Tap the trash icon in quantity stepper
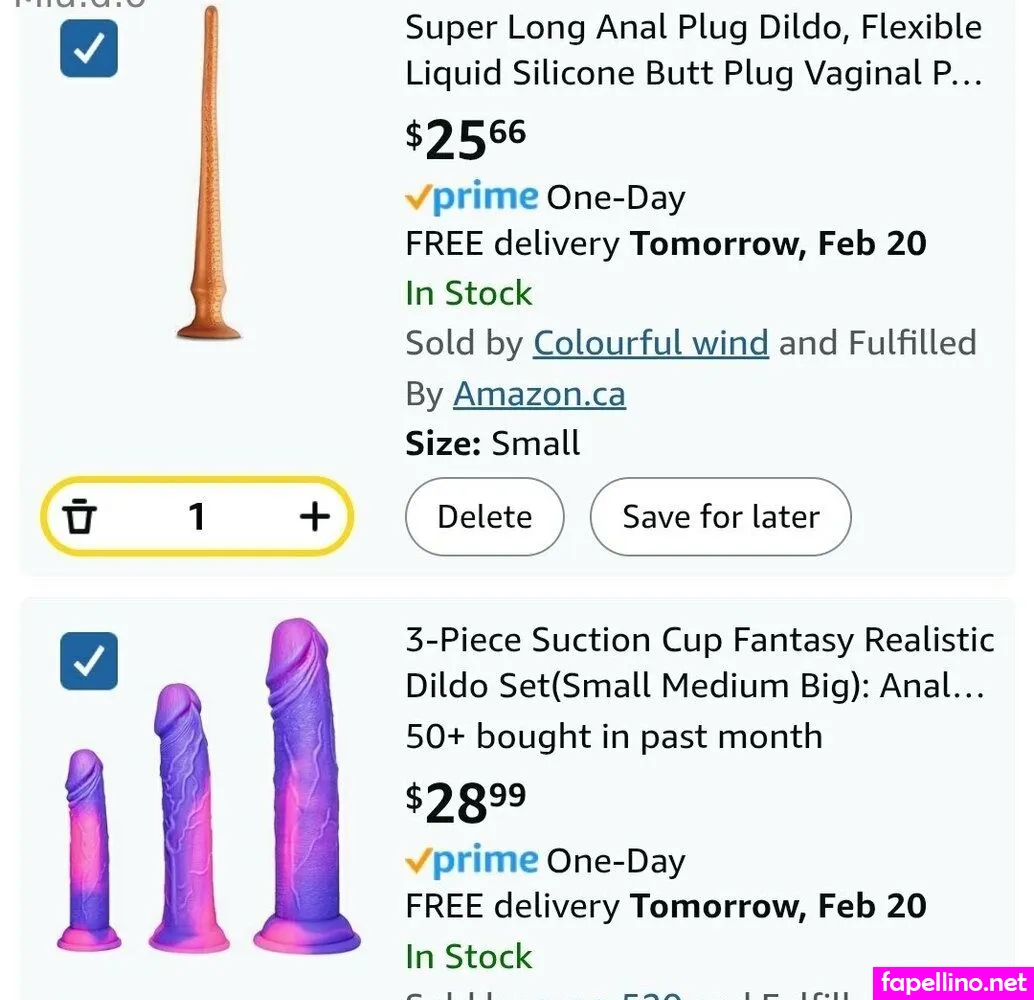 pos(80,517)
